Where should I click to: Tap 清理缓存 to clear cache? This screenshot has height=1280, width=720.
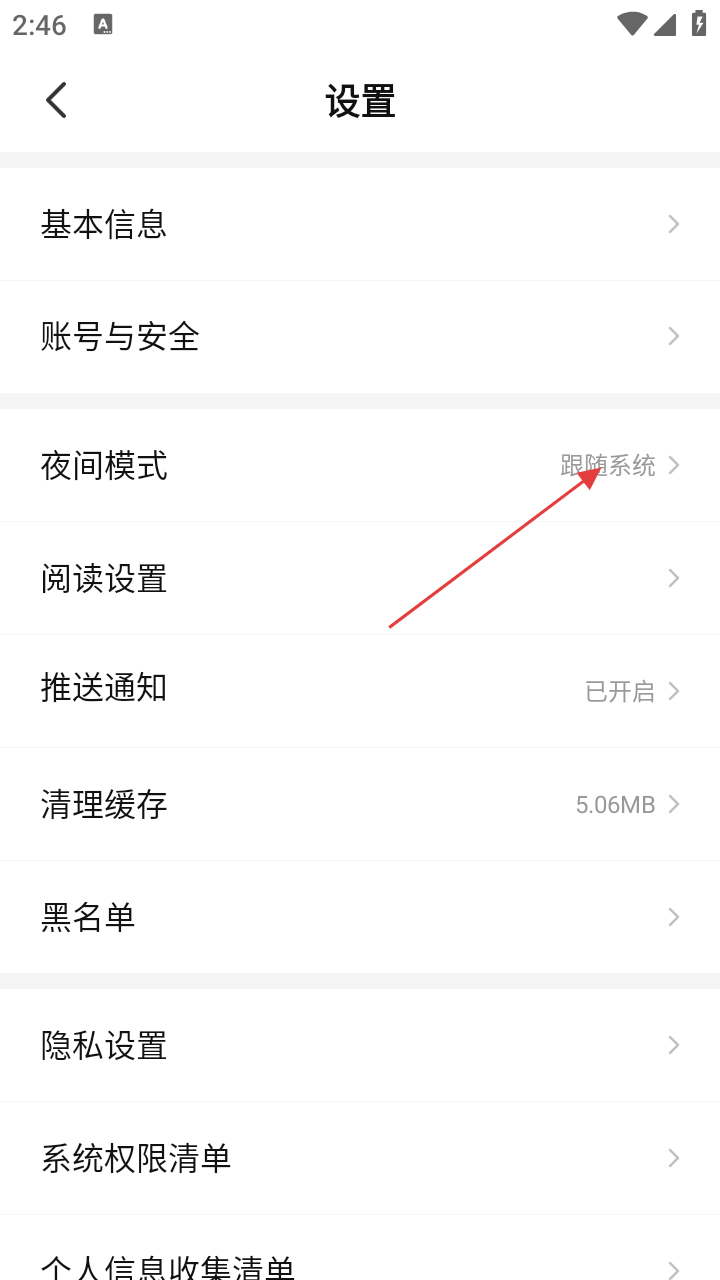tap(360, 804)
